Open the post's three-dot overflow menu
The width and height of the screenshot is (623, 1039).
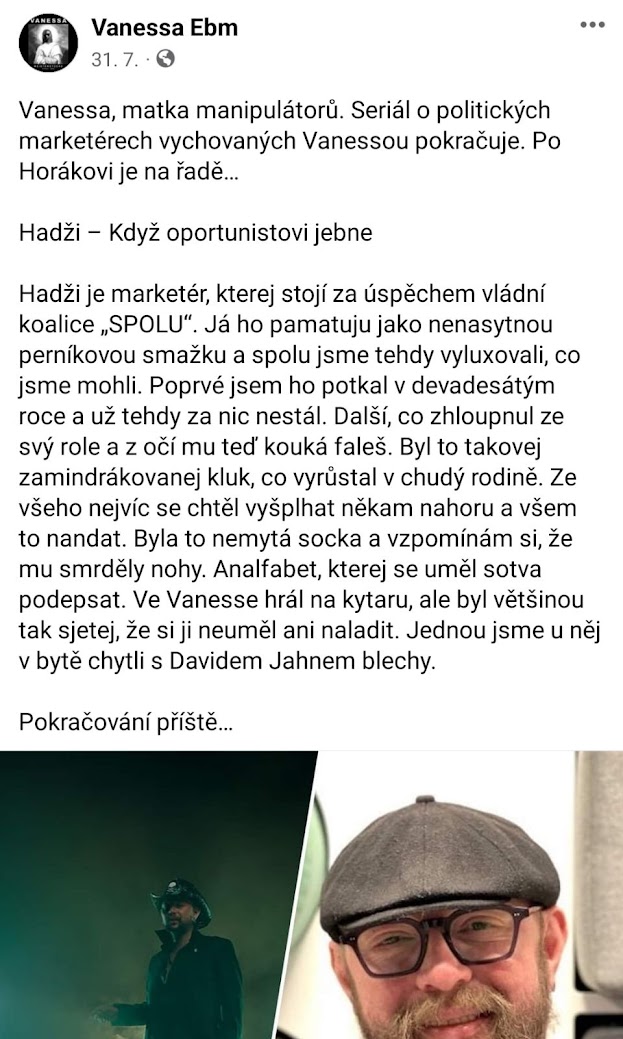(x=593, y=22)
